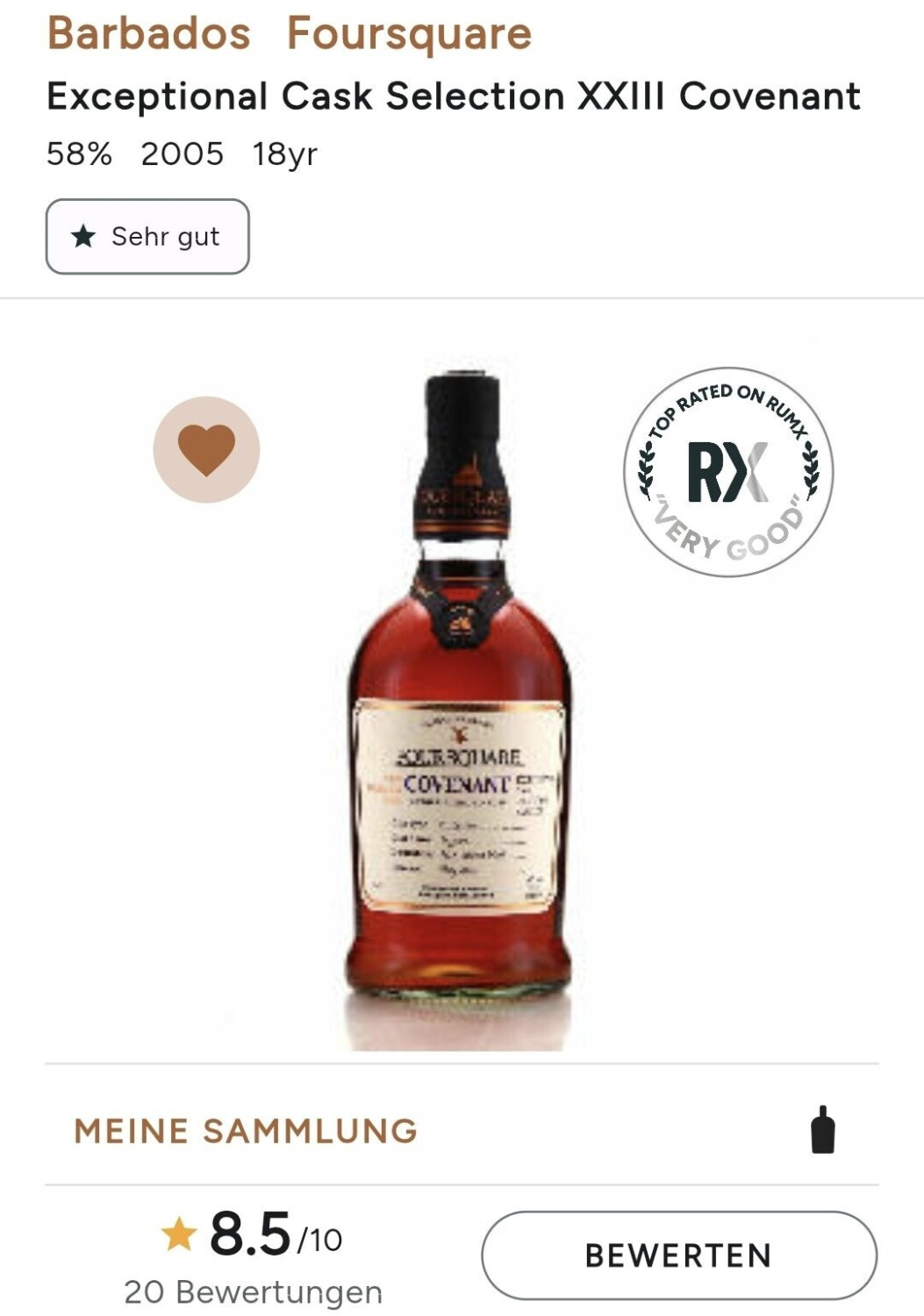This screenshot has width=924, height=1316.
Task: Tap the BEWERTEN button to rate
Action: 678,1255
